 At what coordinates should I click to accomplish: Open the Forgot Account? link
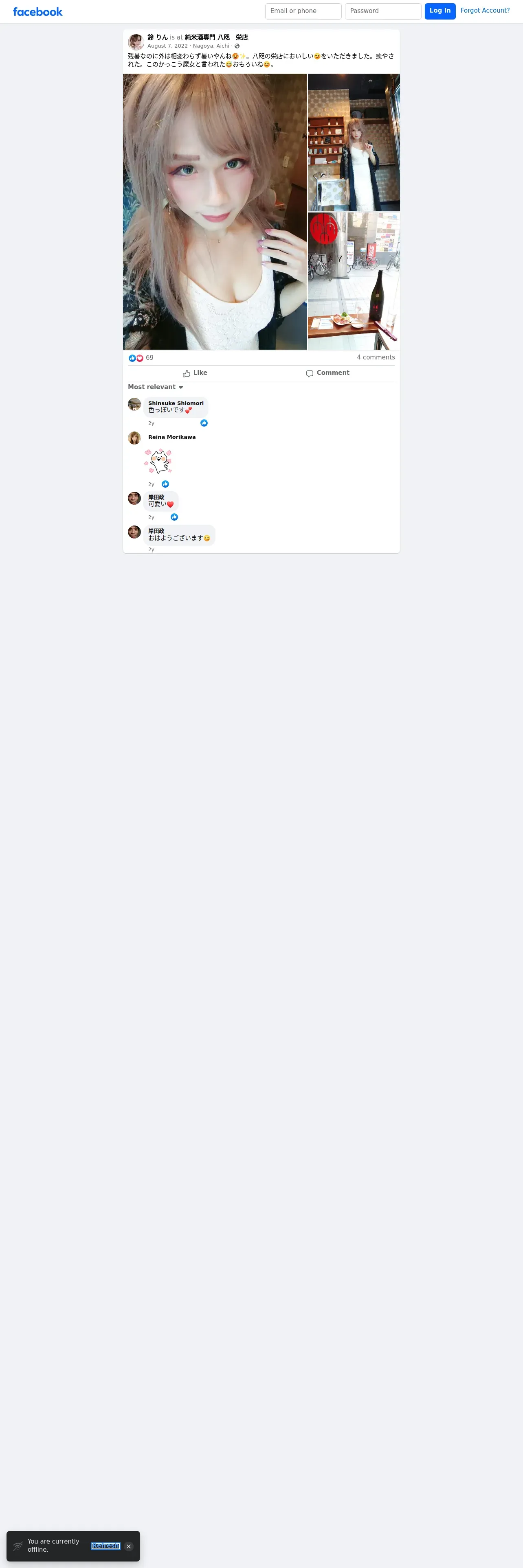(x=485, y=10)
